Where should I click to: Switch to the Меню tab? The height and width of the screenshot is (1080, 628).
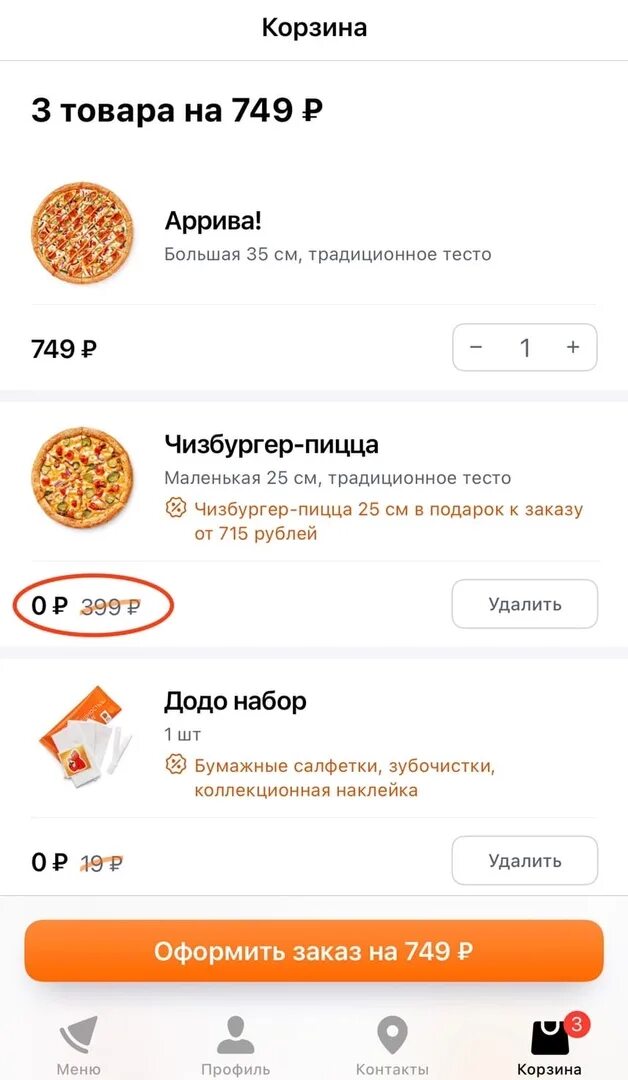(78, 1043)
